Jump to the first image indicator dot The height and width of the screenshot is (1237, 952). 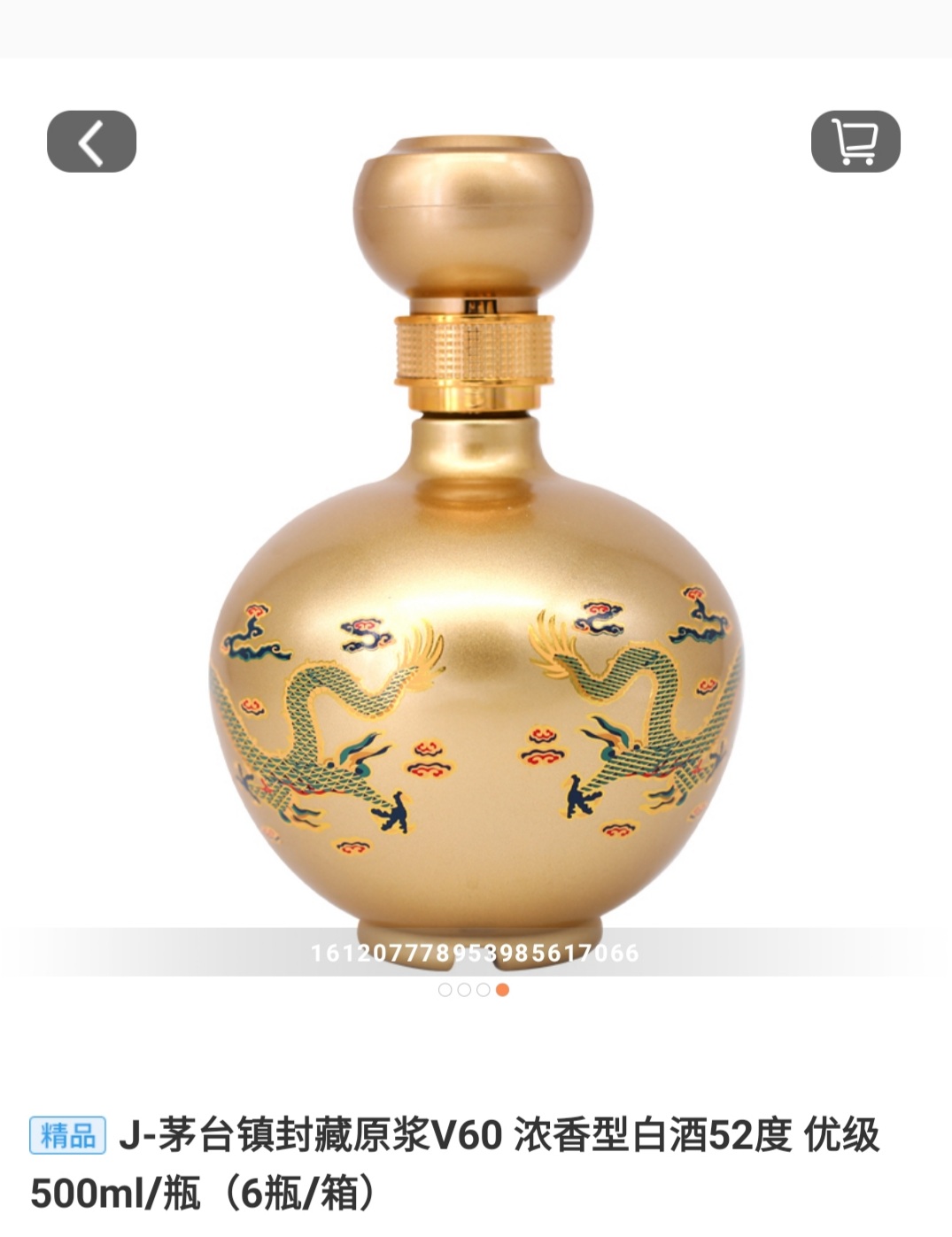point(445,990)
